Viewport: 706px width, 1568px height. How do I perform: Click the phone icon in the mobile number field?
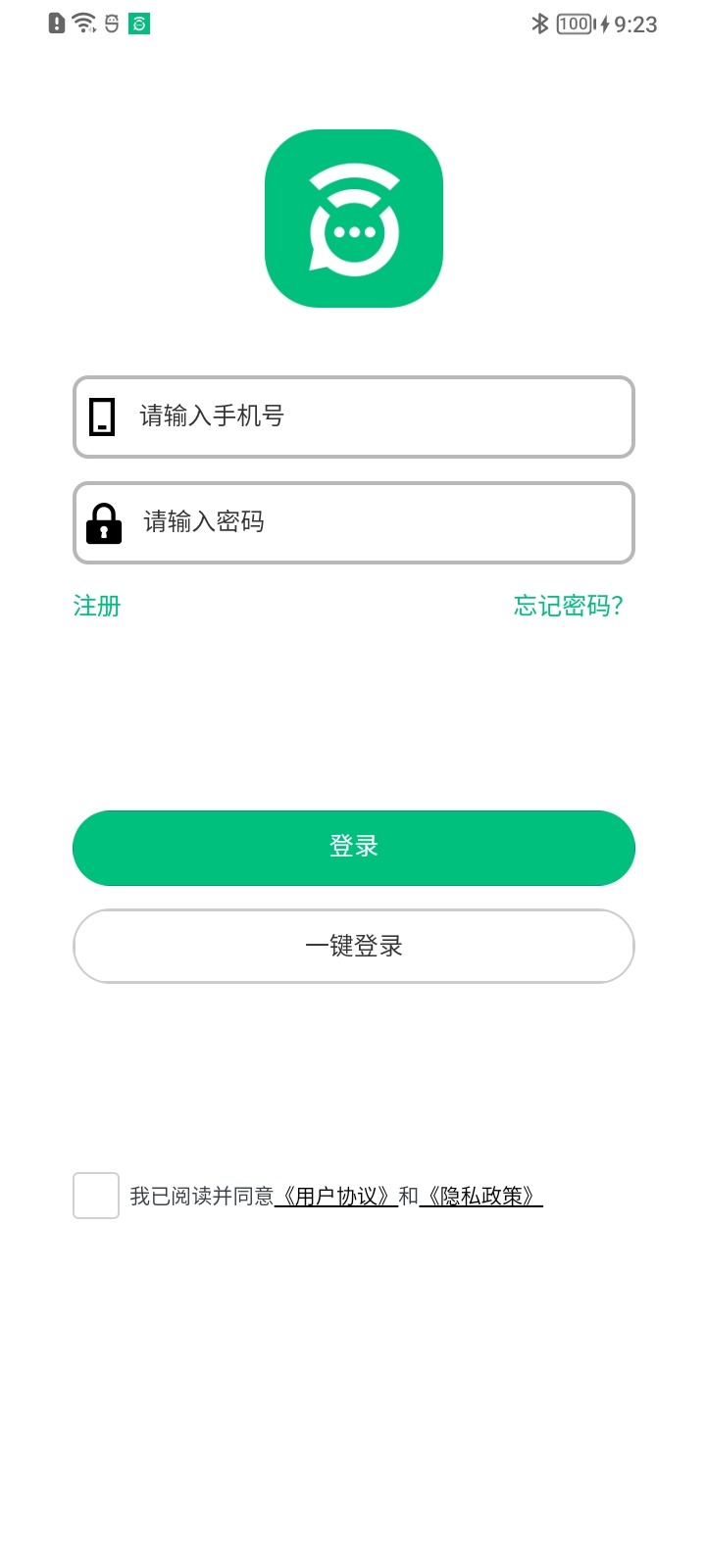click(102, 416)
